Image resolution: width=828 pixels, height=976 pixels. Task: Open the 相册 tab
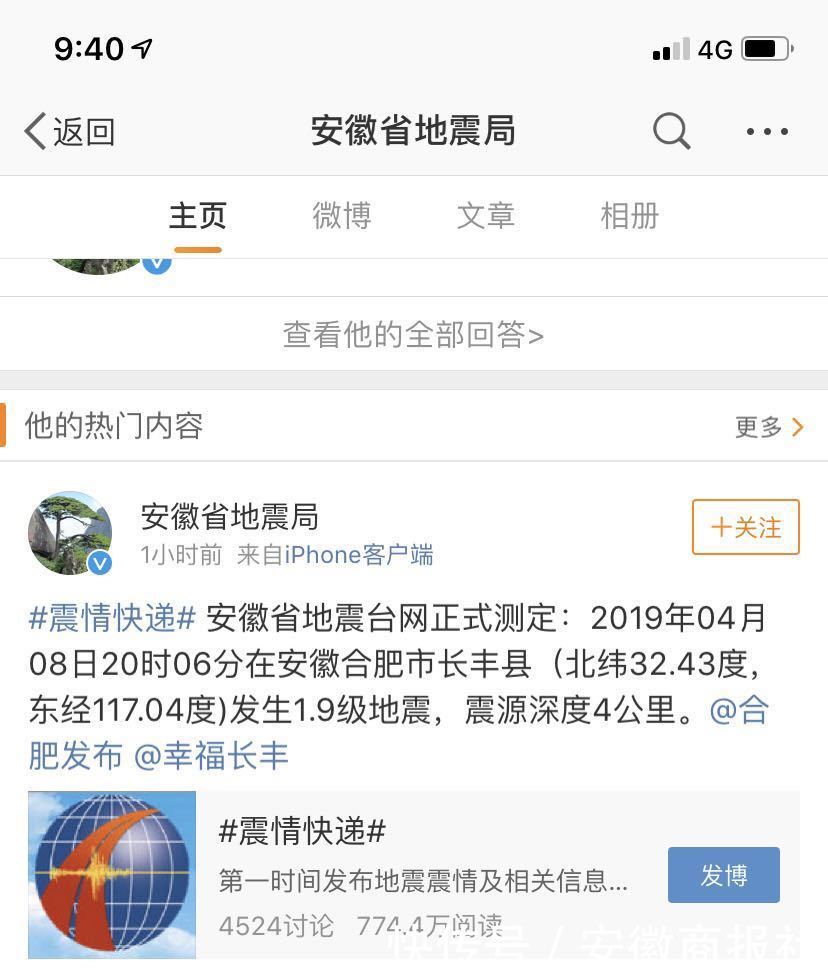[x=629, y=216]
